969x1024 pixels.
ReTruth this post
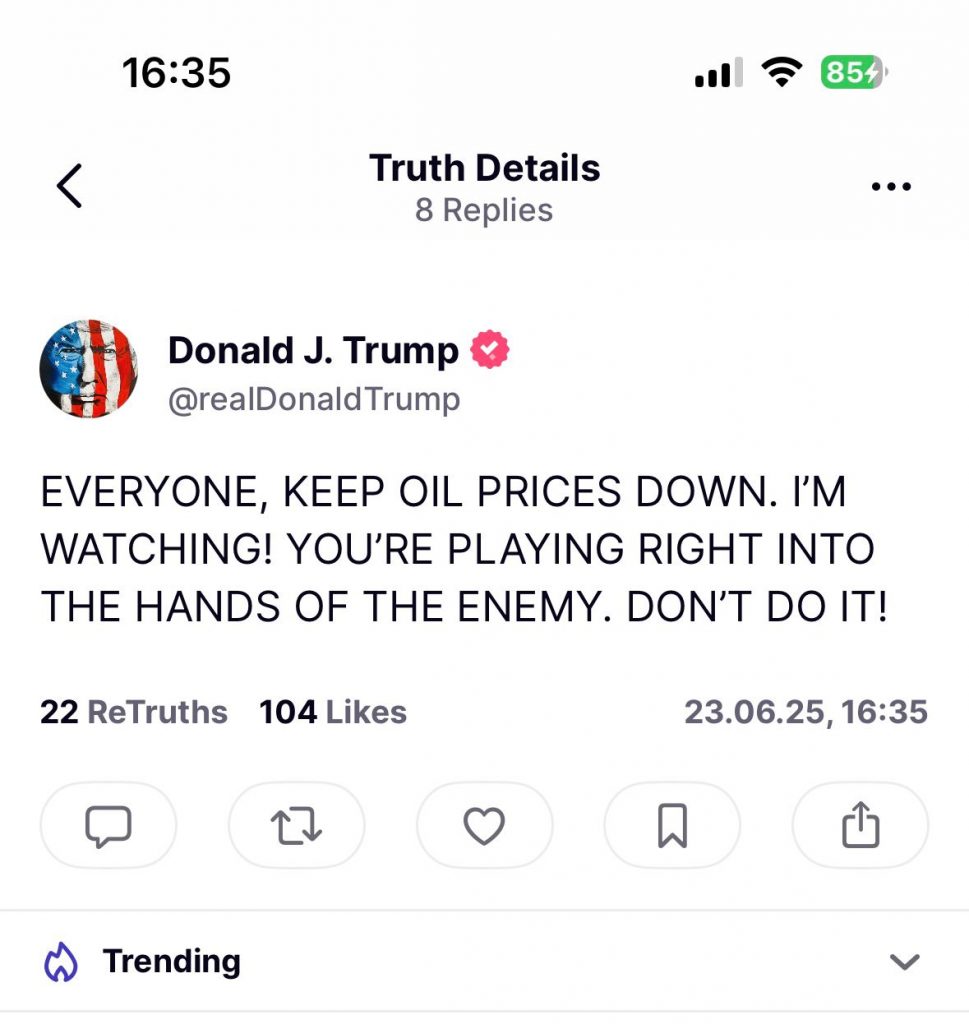click(296, 826)
